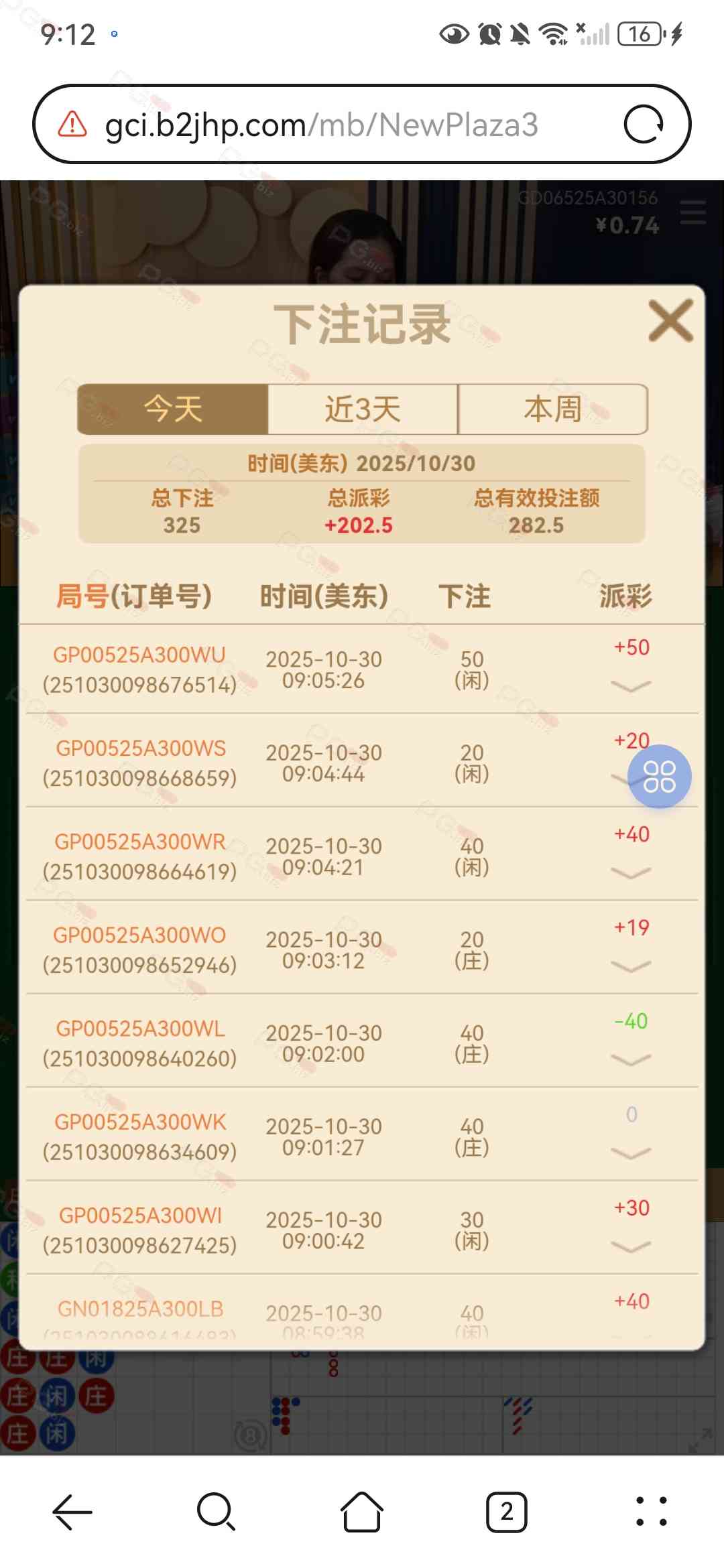The height and width of the screenshot is (1568, 724).
Task: Expand details for round GP00525A300WU
Action: click(x=631, y=685)
